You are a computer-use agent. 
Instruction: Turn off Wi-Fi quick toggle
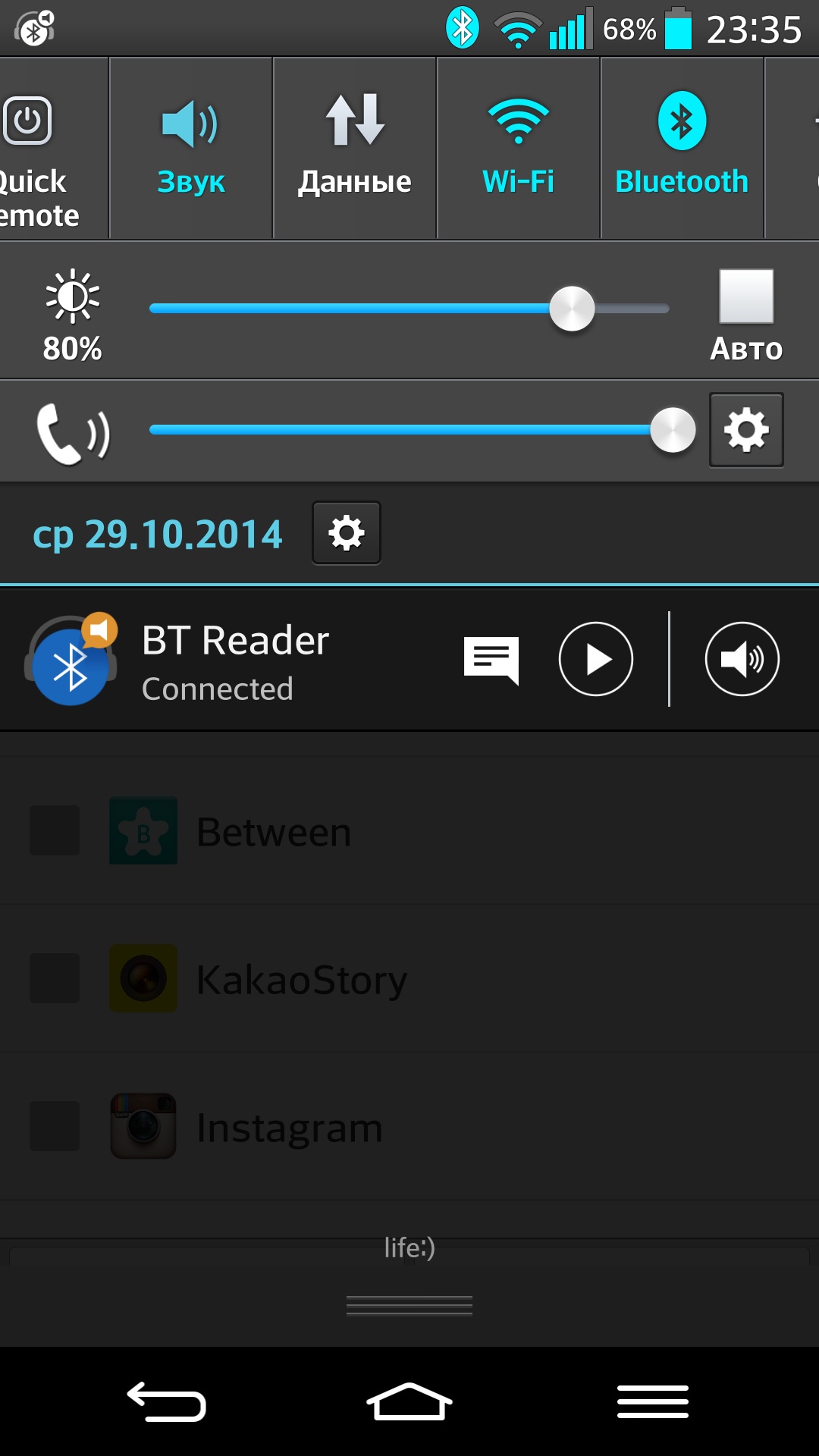pyautogui.click(x=519, y=149)
